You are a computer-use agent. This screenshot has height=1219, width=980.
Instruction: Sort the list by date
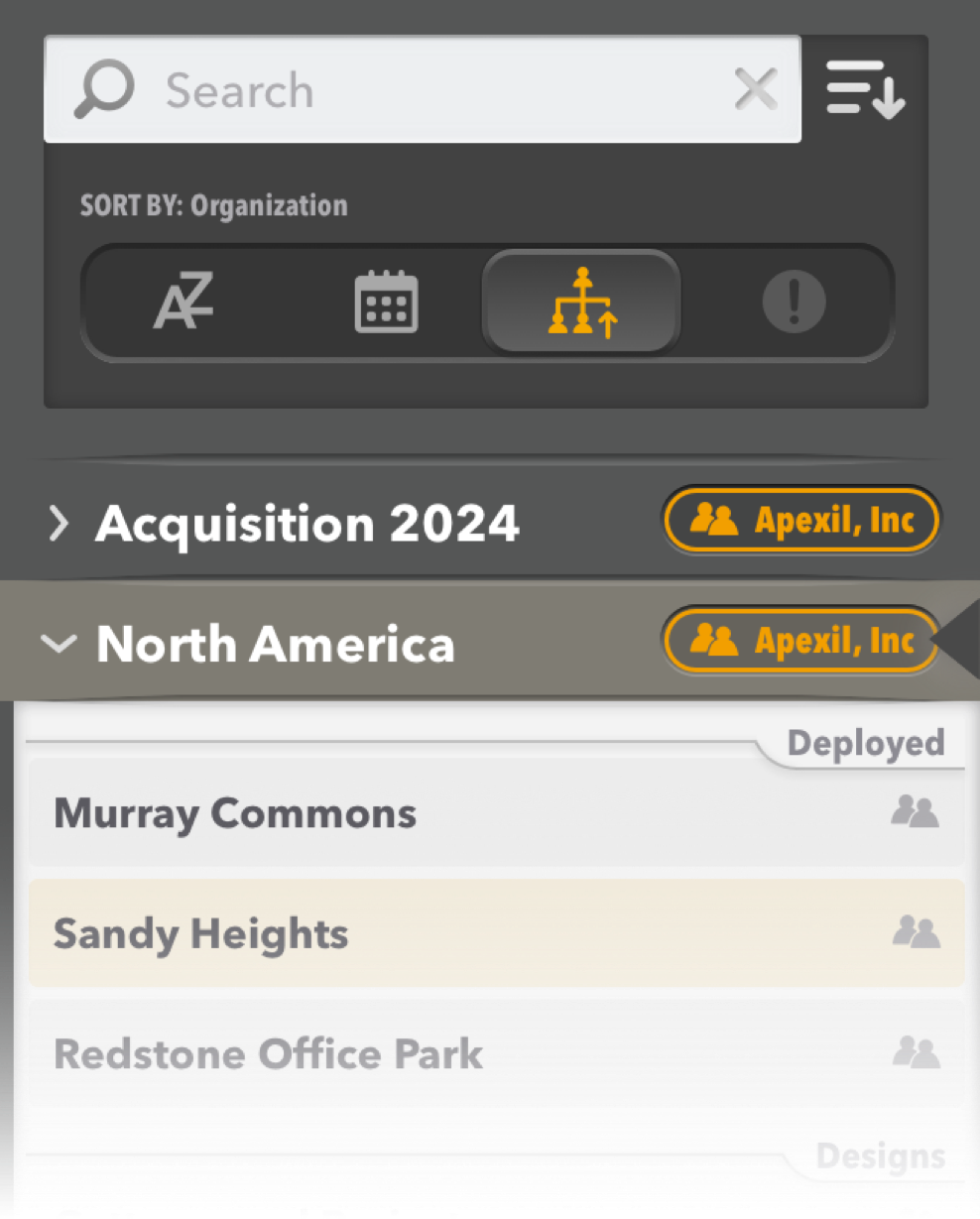(x=386, y=303)
